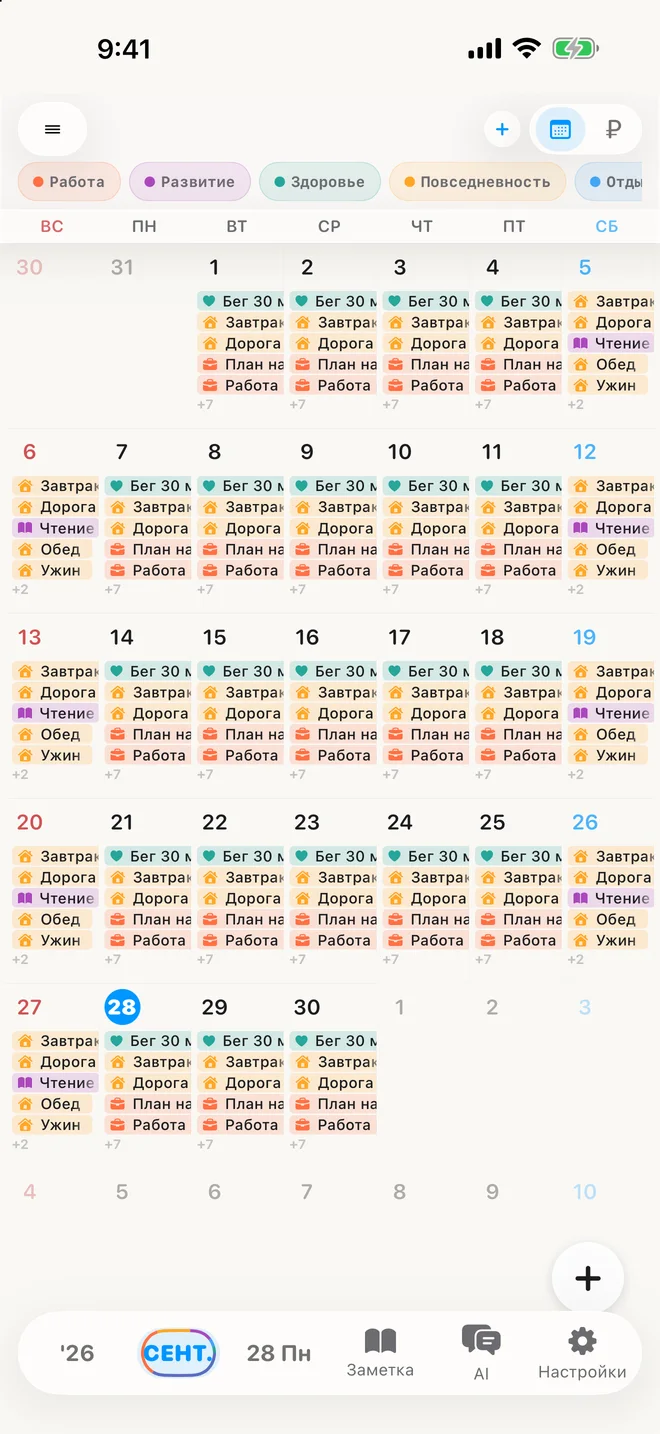The image size is (660, 1434).
Task: Select the Повседневность category chip
Action: [477, 182]
